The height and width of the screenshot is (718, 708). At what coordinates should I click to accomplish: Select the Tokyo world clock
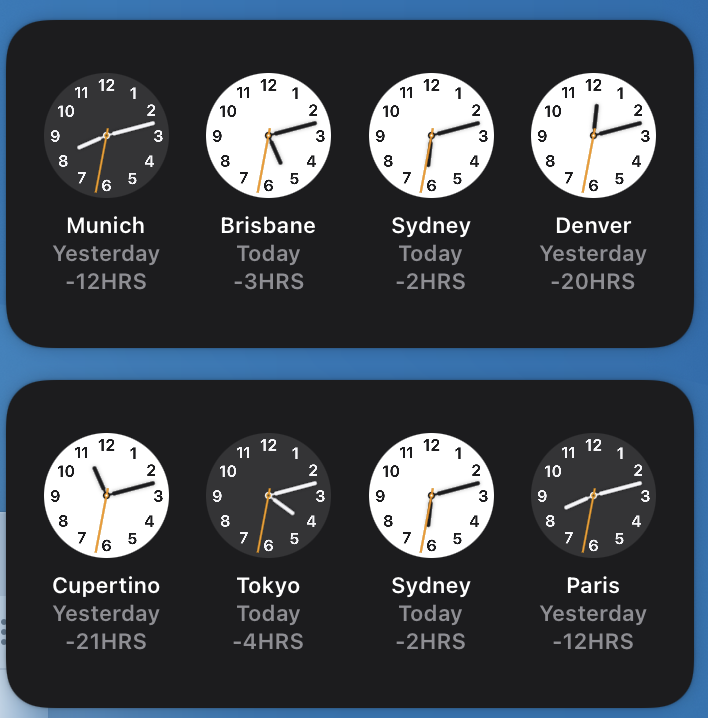point(268,494)
